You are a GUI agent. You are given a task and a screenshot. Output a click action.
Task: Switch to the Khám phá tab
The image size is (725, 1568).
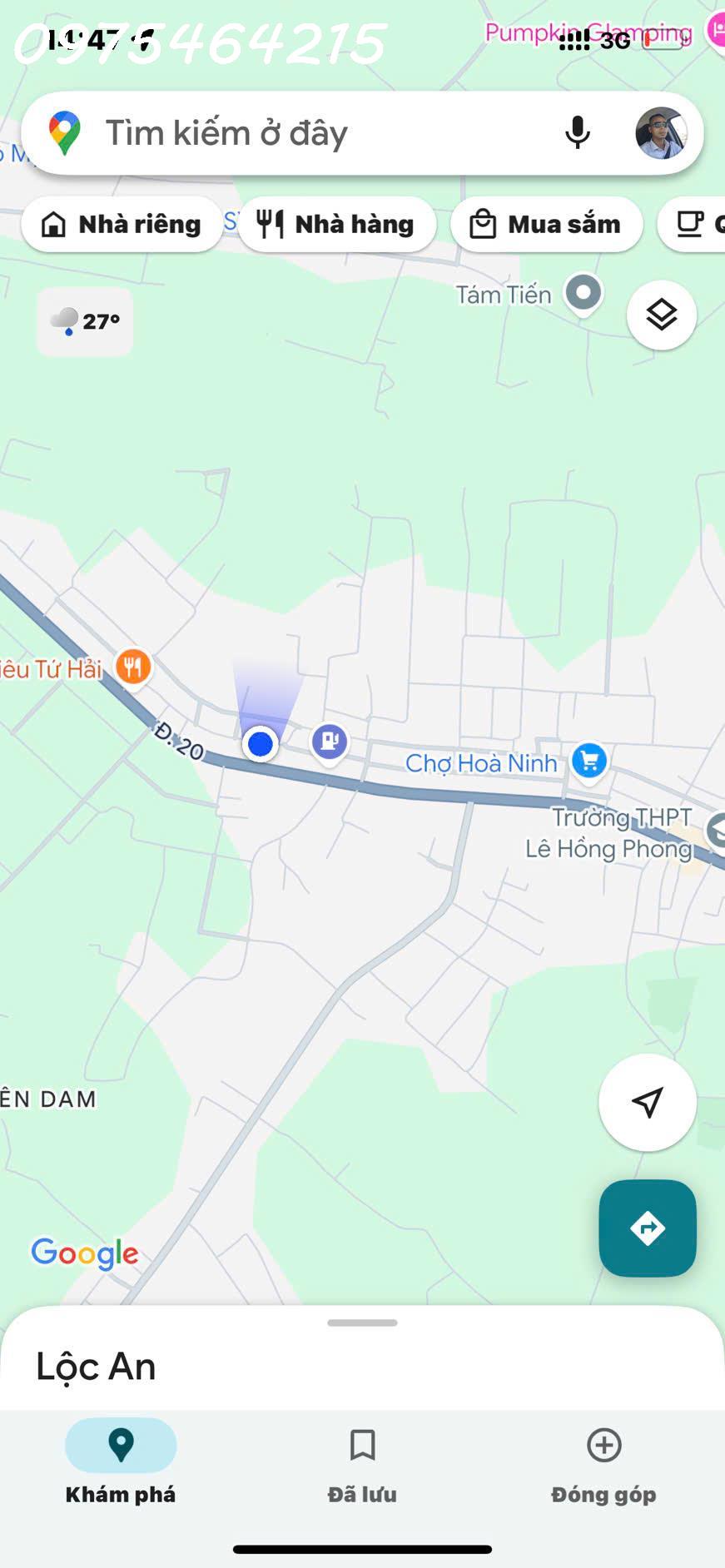(x=121, y=1462)
